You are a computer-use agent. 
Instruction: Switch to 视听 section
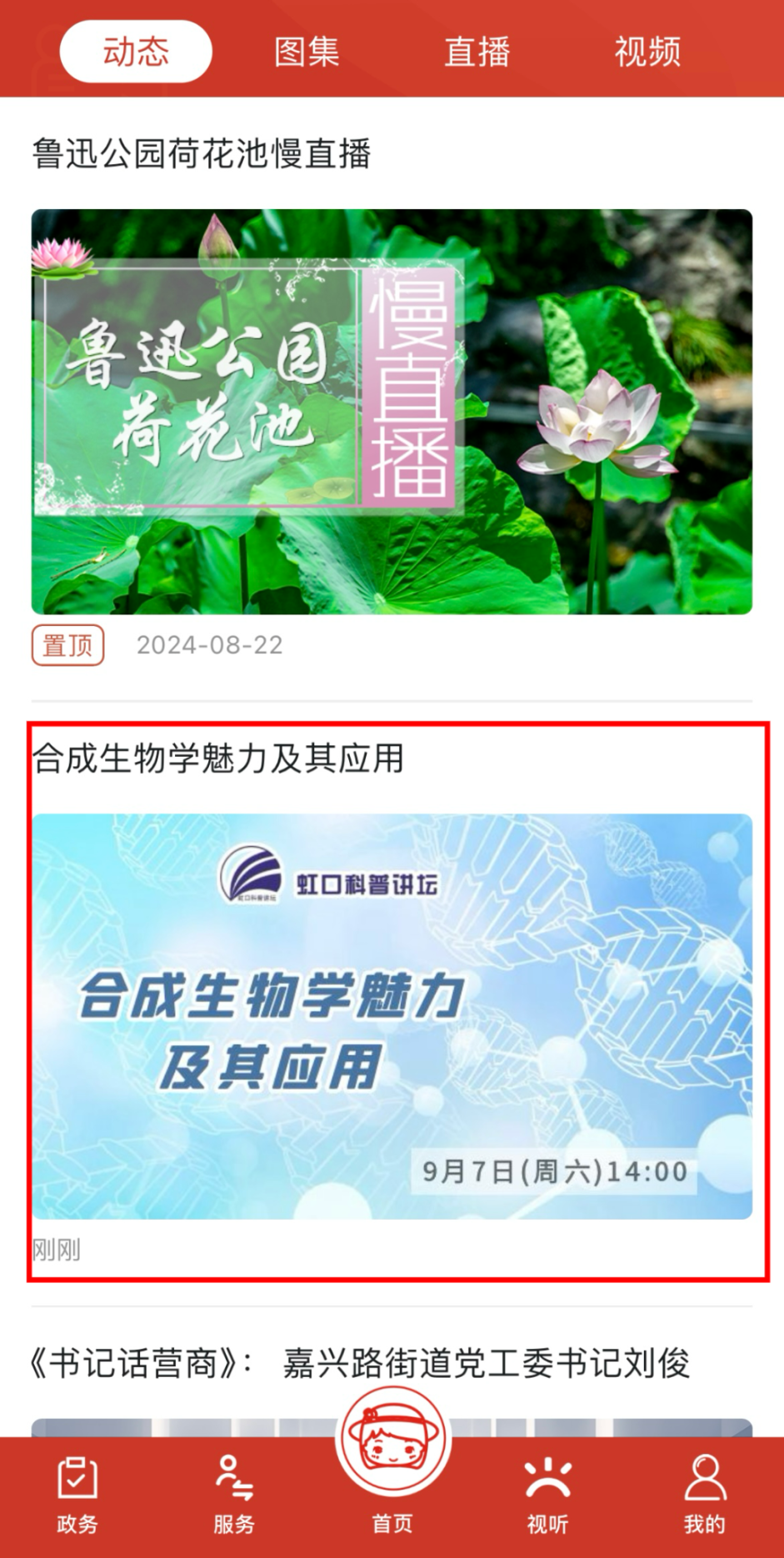[x=547, y=1496]
